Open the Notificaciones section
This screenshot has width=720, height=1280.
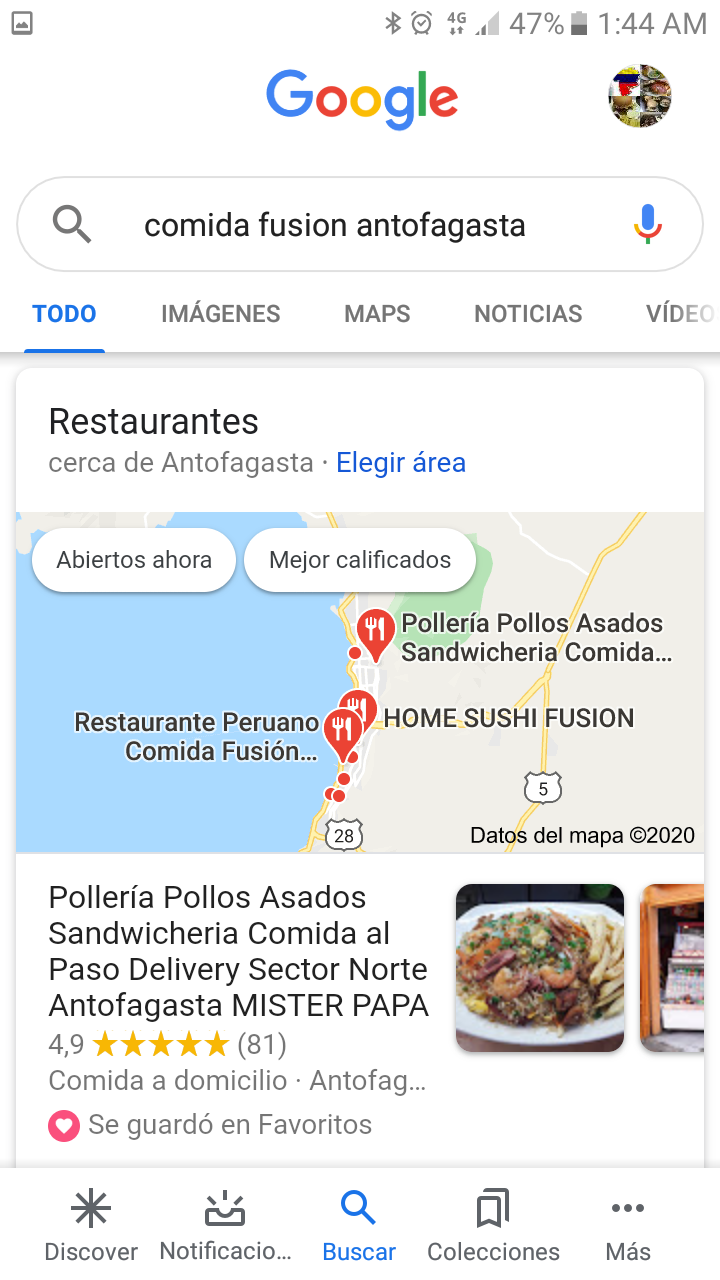[225, 1226]
